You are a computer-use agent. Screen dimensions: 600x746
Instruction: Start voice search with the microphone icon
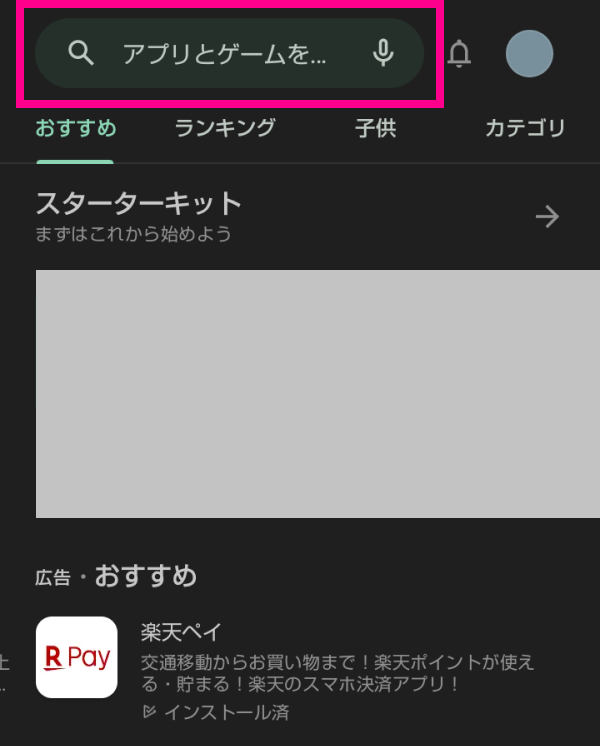point(383,54)
